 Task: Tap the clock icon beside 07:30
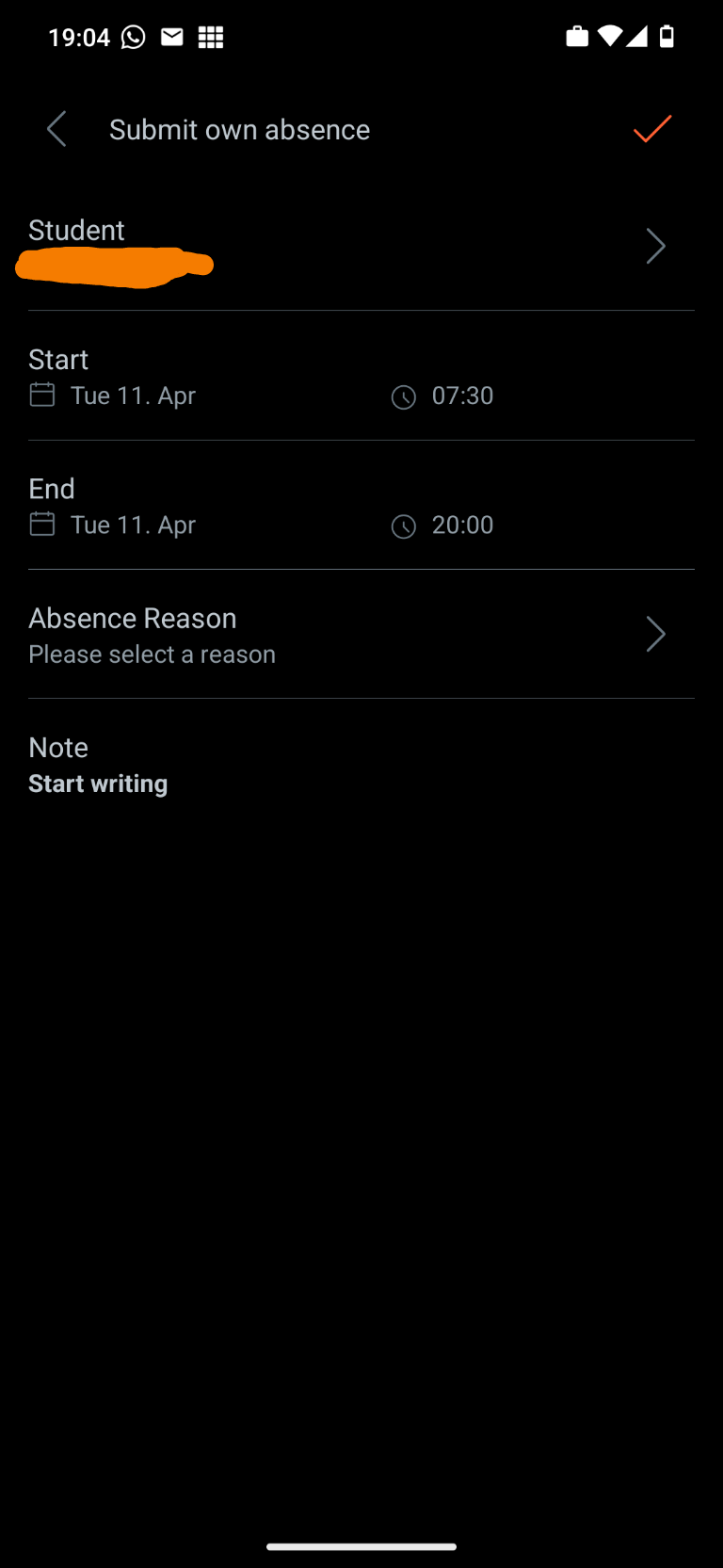[x=404, y=396]
